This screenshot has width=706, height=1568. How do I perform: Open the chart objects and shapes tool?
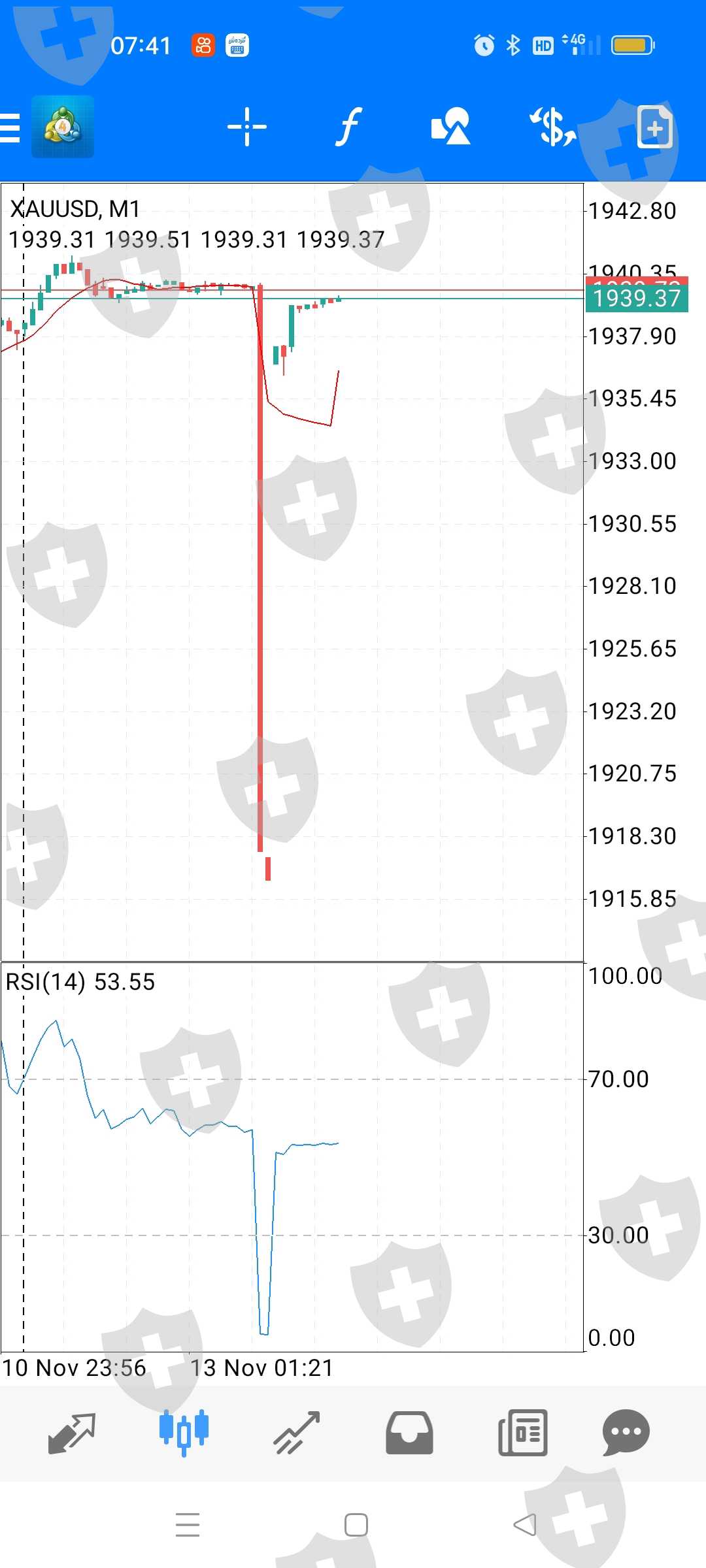[450, 126]
